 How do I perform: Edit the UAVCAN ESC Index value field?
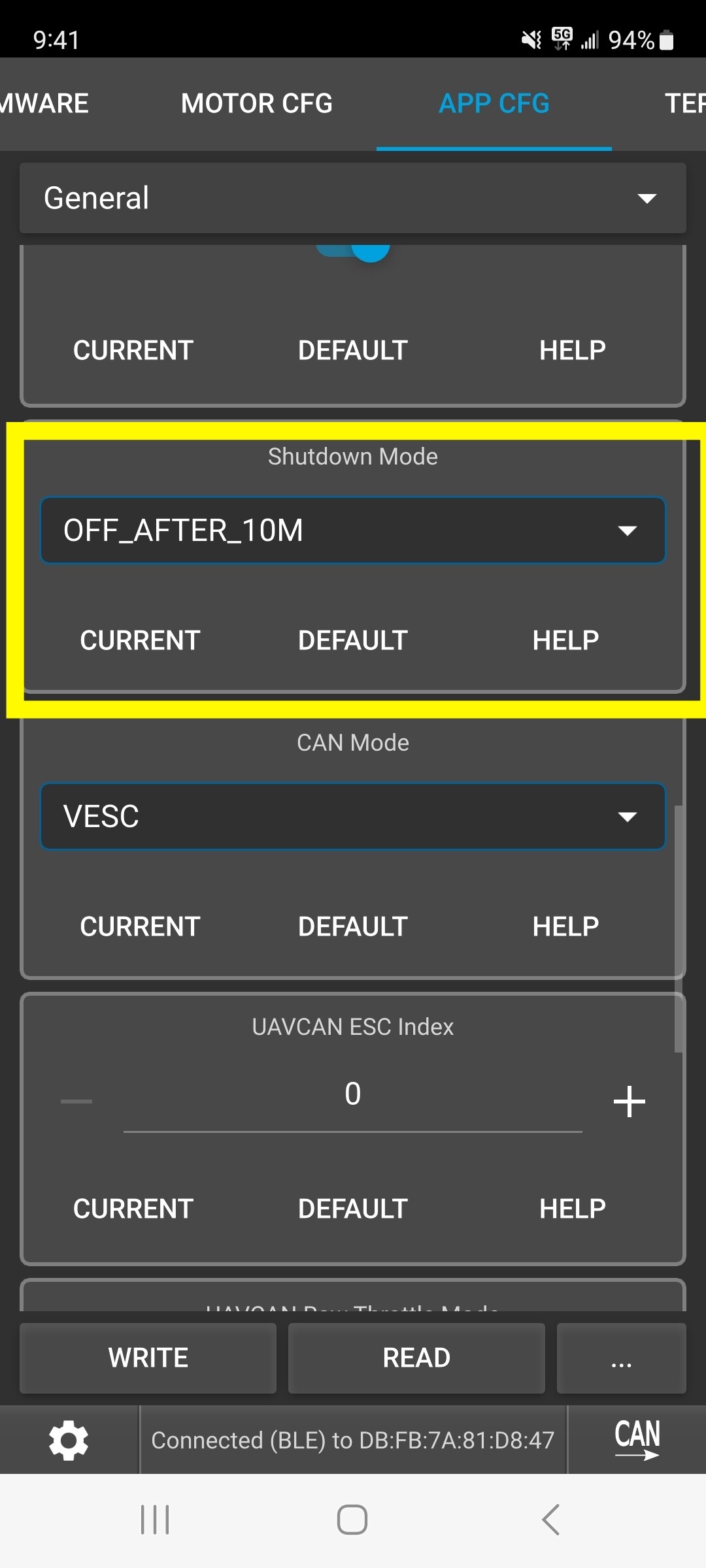click(353, 1098)
